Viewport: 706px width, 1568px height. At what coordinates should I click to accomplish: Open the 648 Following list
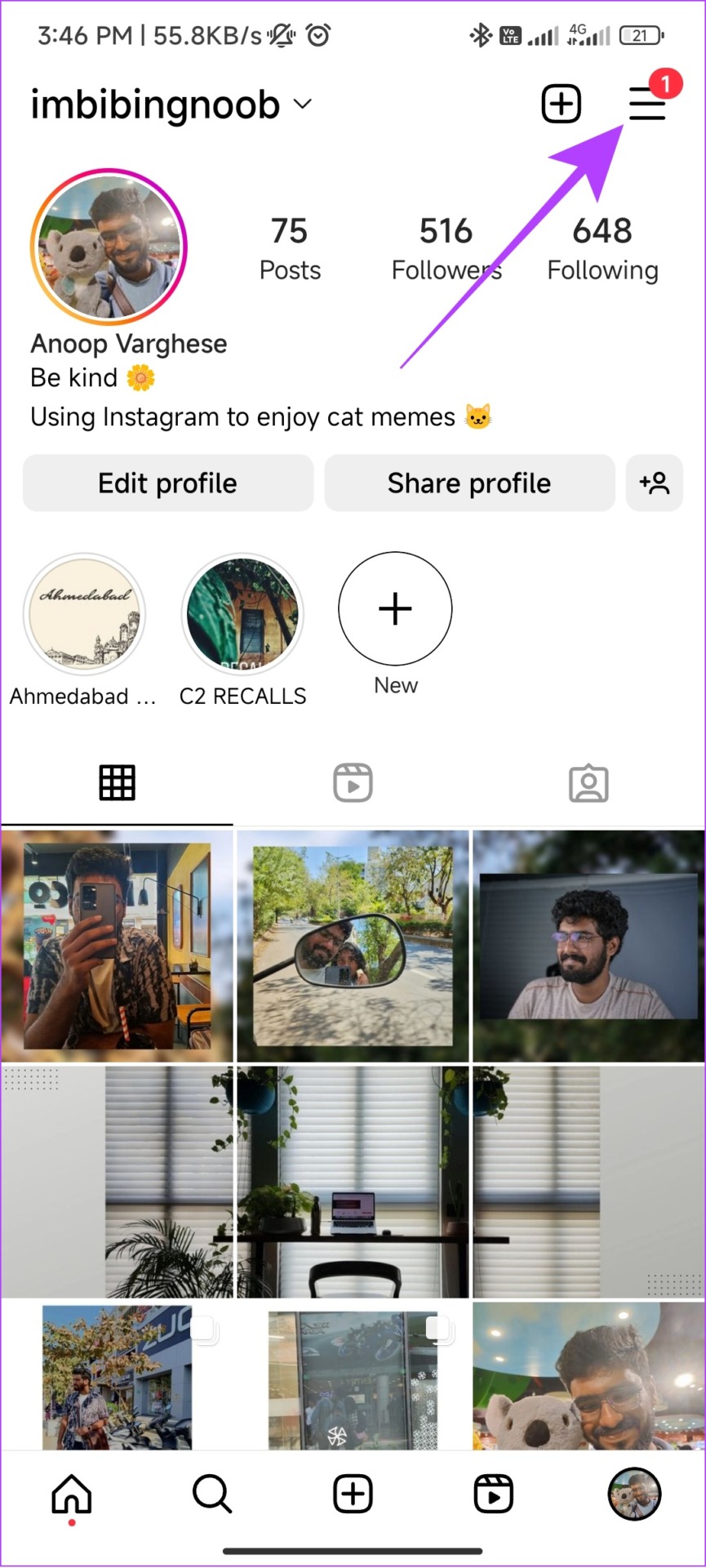point(602,247)
